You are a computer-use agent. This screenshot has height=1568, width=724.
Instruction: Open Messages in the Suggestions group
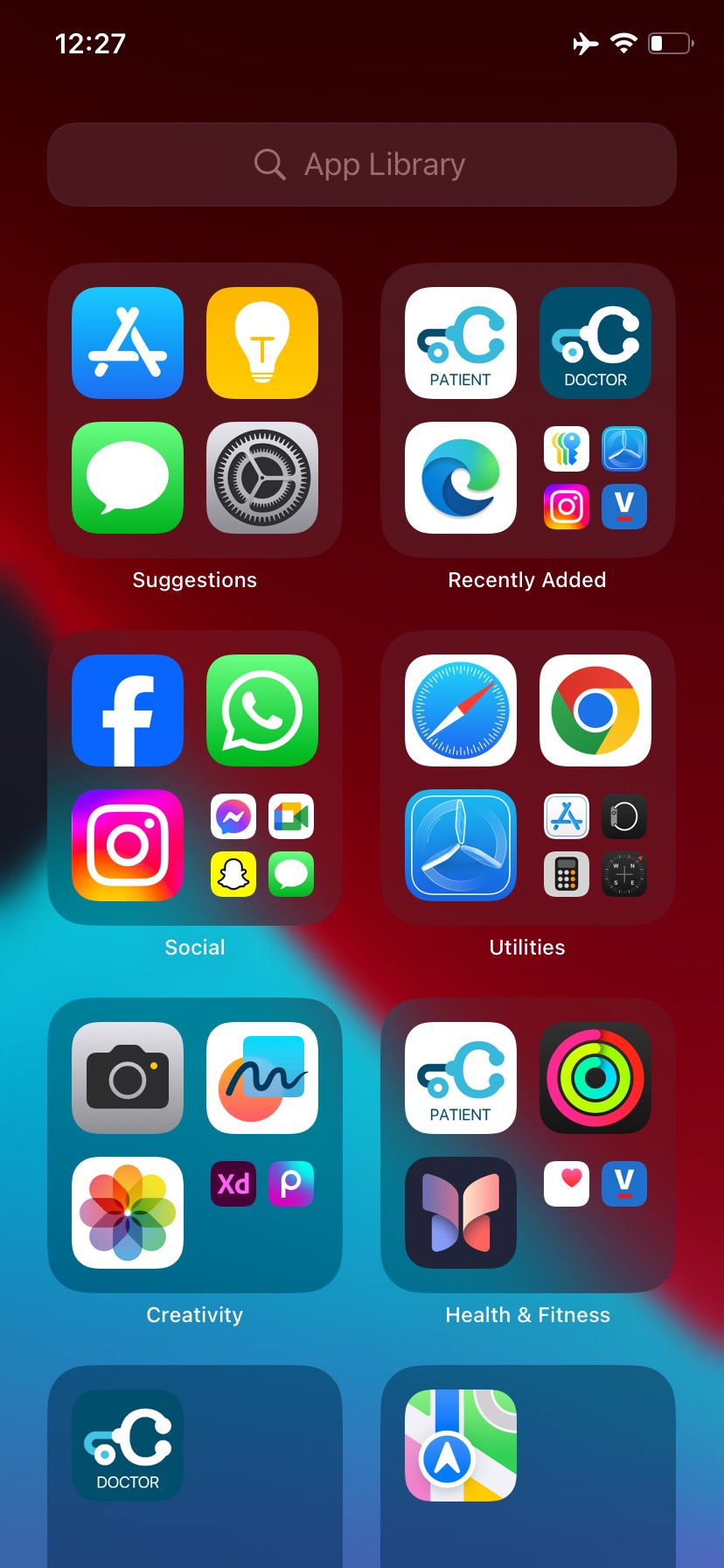[128, 478]
